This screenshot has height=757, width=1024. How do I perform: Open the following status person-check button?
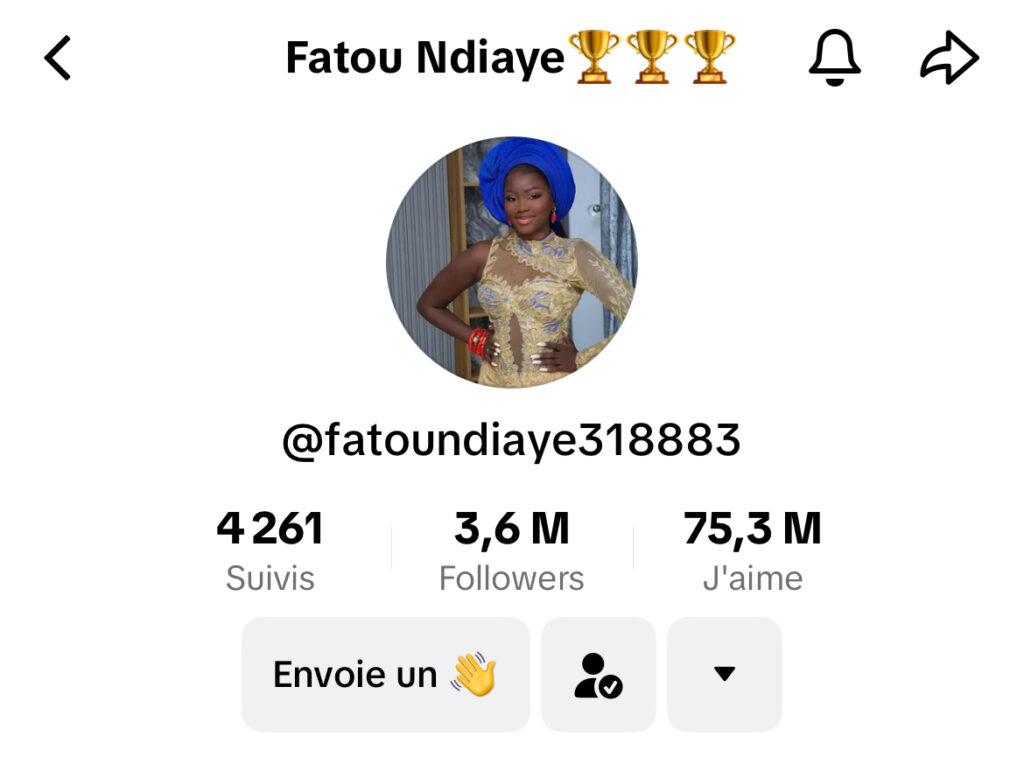[598, 674]
